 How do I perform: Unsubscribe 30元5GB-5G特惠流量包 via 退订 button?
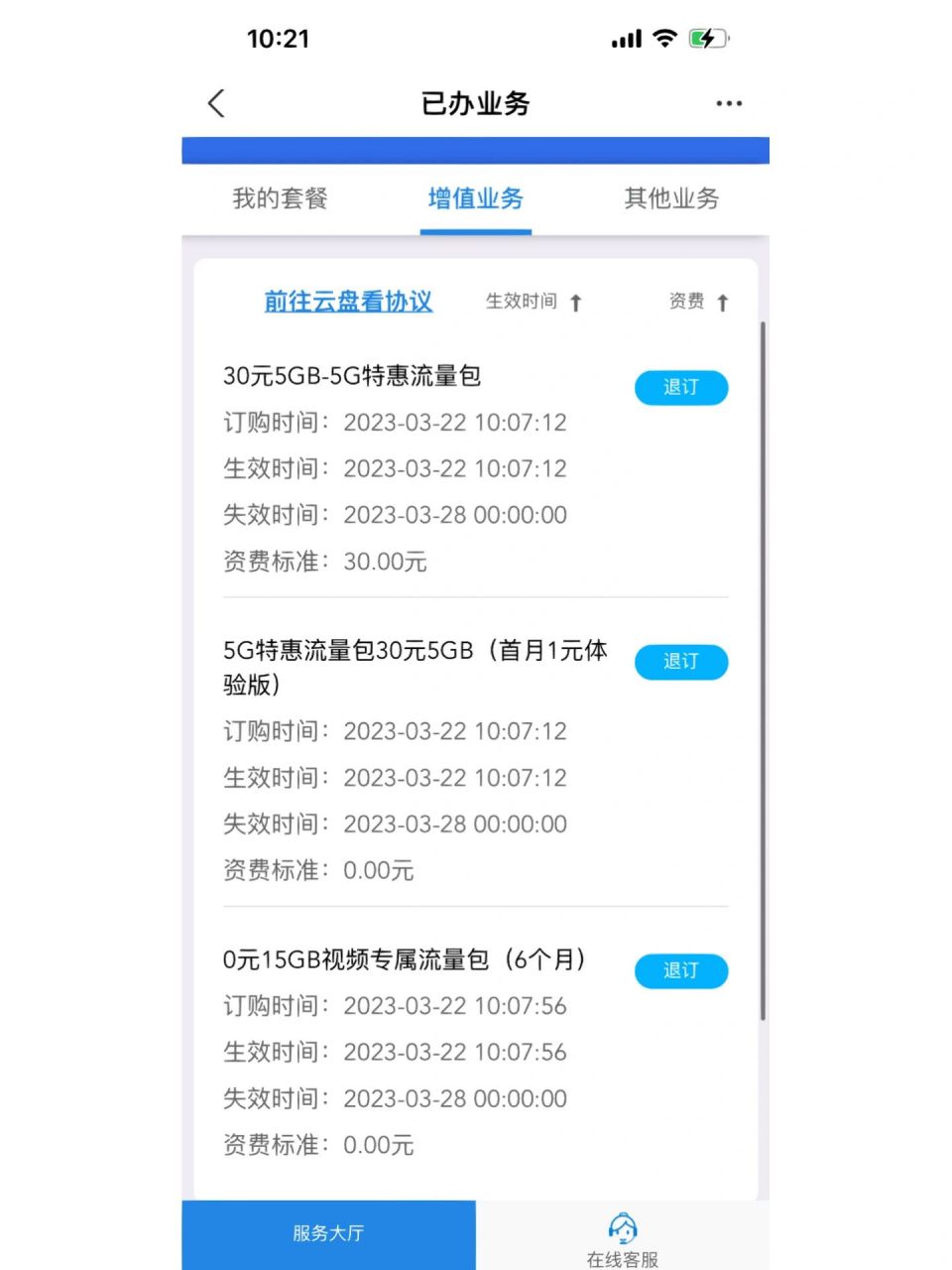pyautogui.click(x=680, y=388)
